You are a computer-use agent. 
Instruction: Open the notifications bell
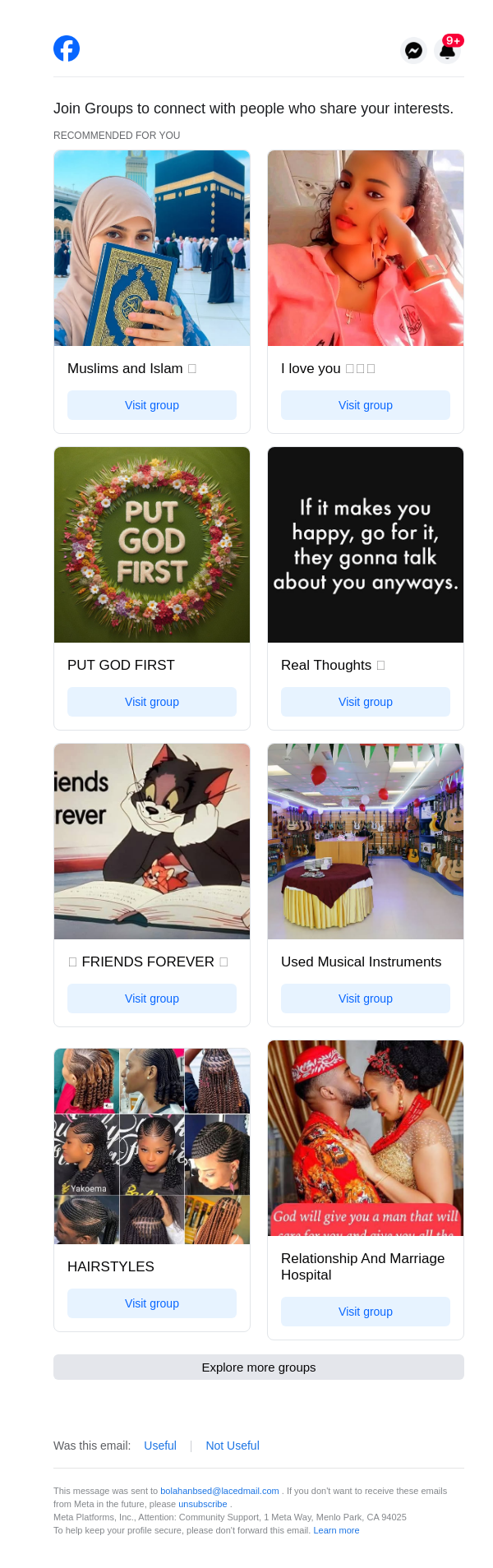click(447, 50)
